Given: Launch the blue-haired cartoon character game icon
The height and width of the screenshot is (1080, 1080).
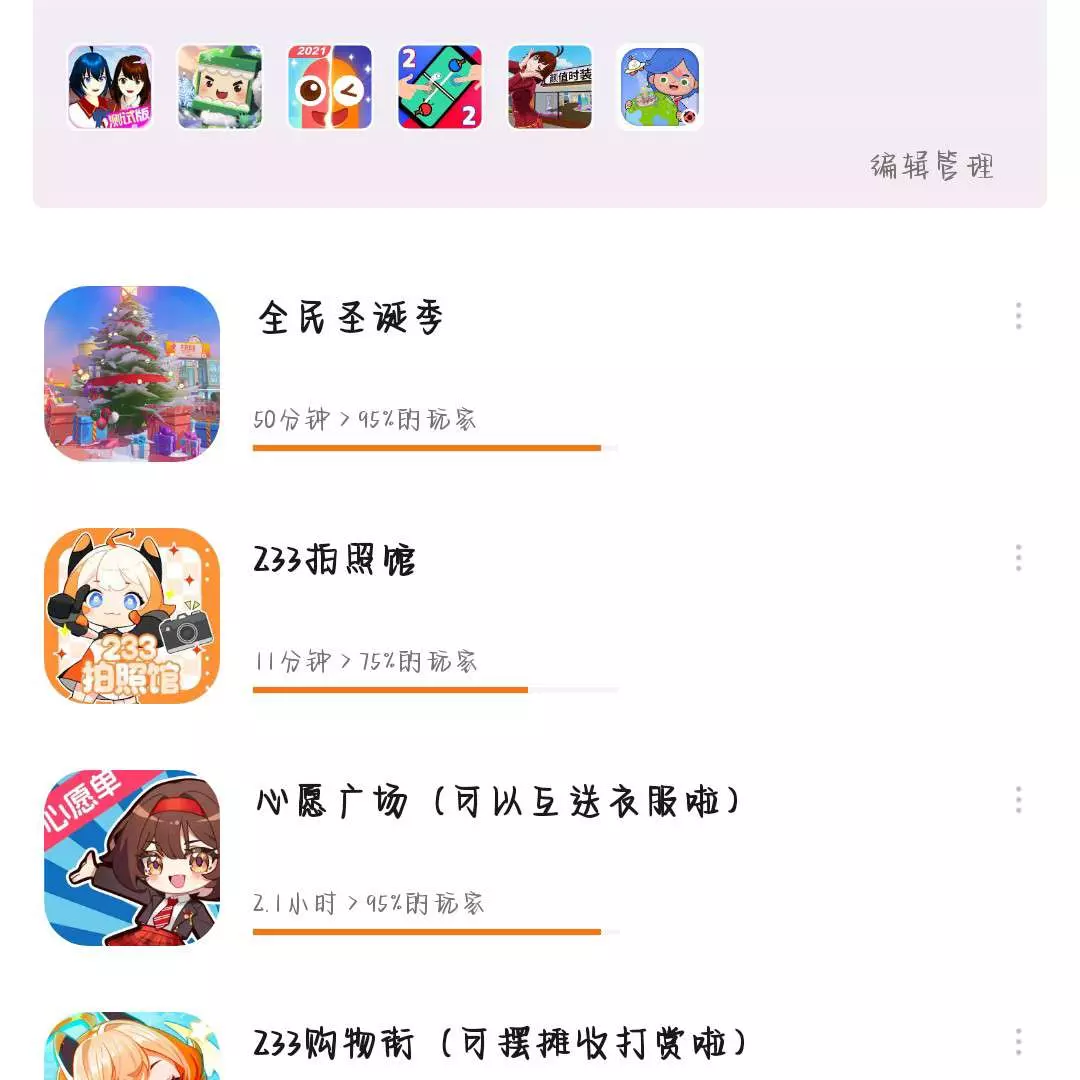Looking at the screenshot, I should click(660, 87).
